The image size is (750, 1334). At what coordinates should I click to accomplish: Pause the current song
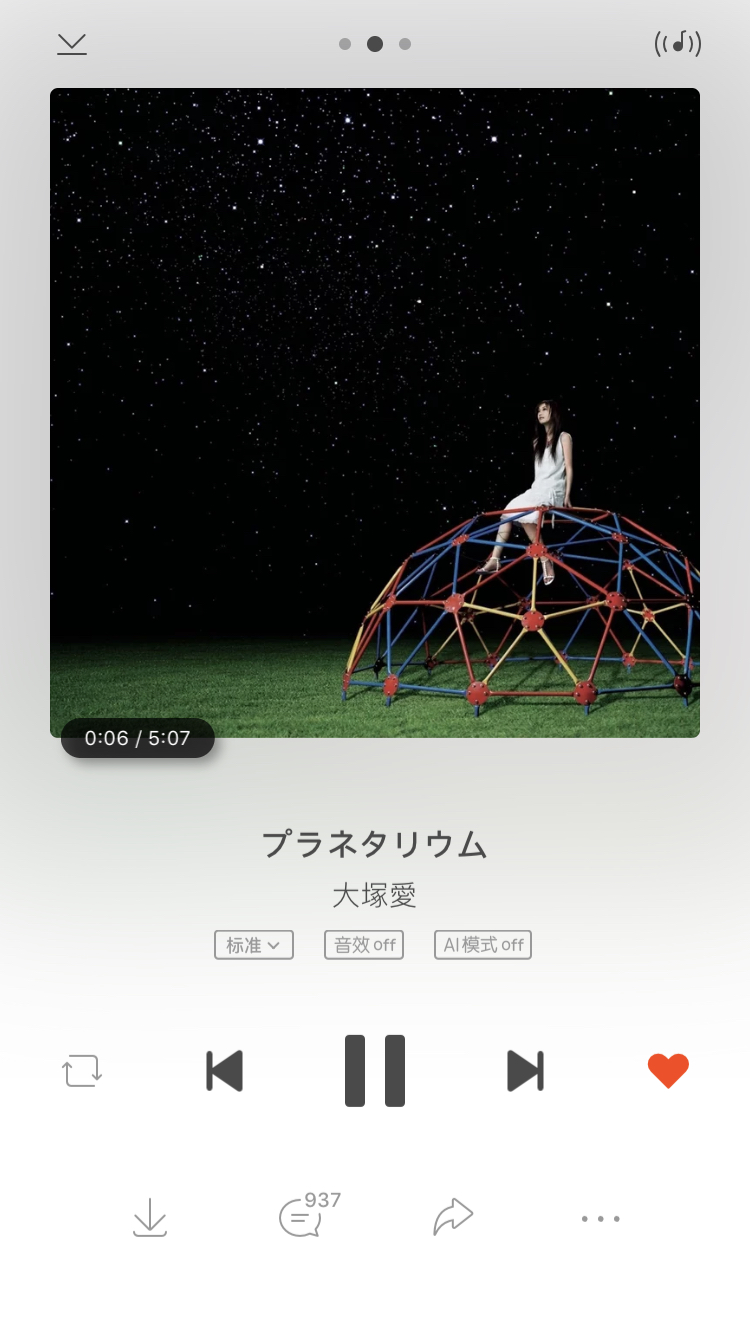tap(375, 1071)
